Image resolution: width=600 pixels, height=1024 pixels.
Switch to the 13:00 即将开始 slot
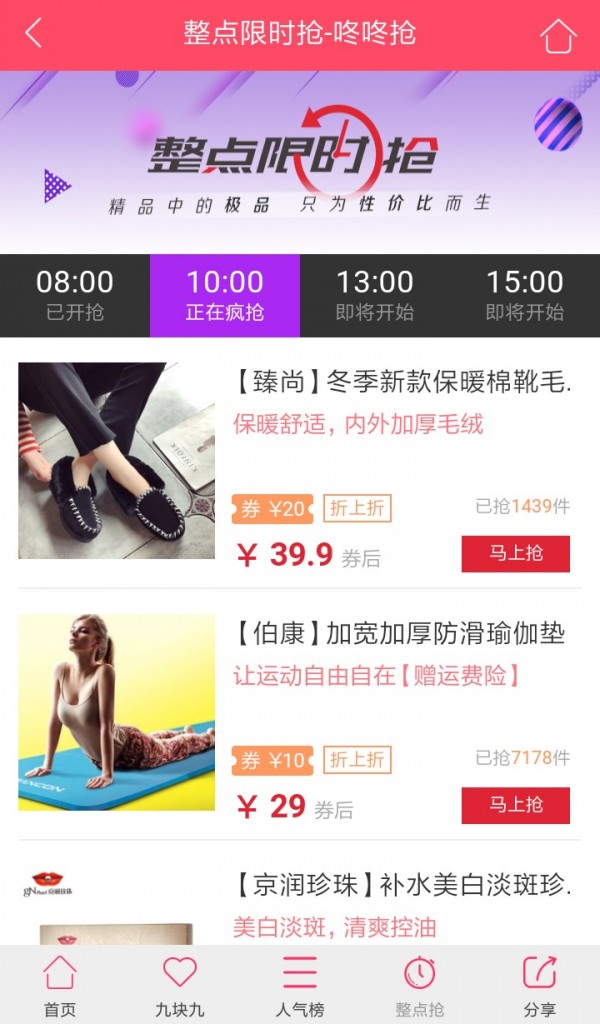375,295
